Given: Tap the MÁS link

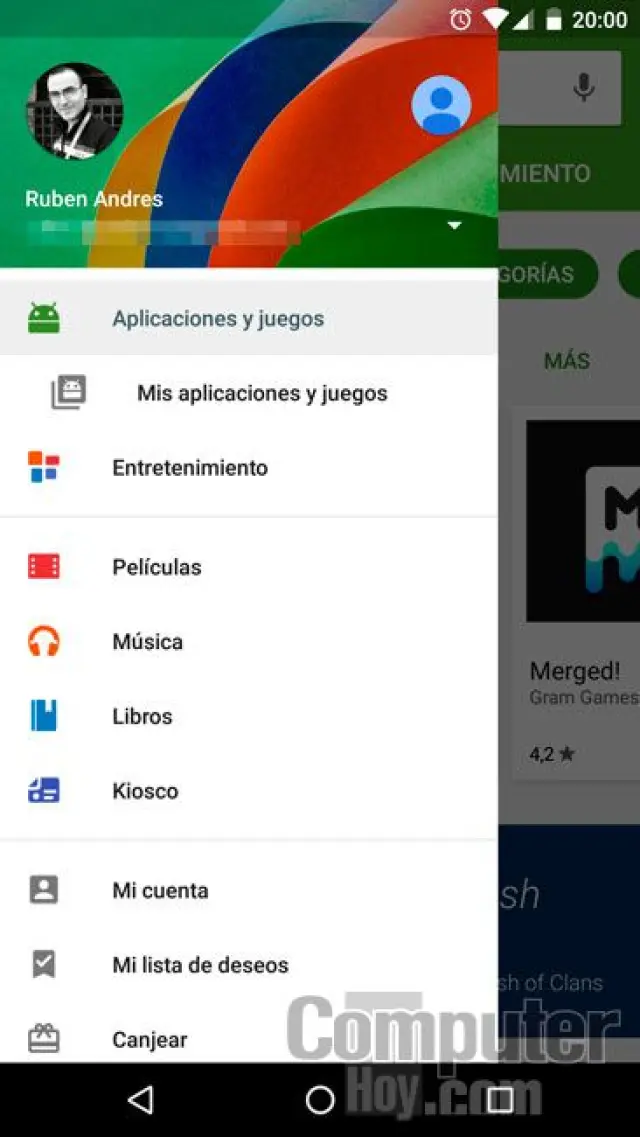Looking at the screenshot, I should click(567, 361).
